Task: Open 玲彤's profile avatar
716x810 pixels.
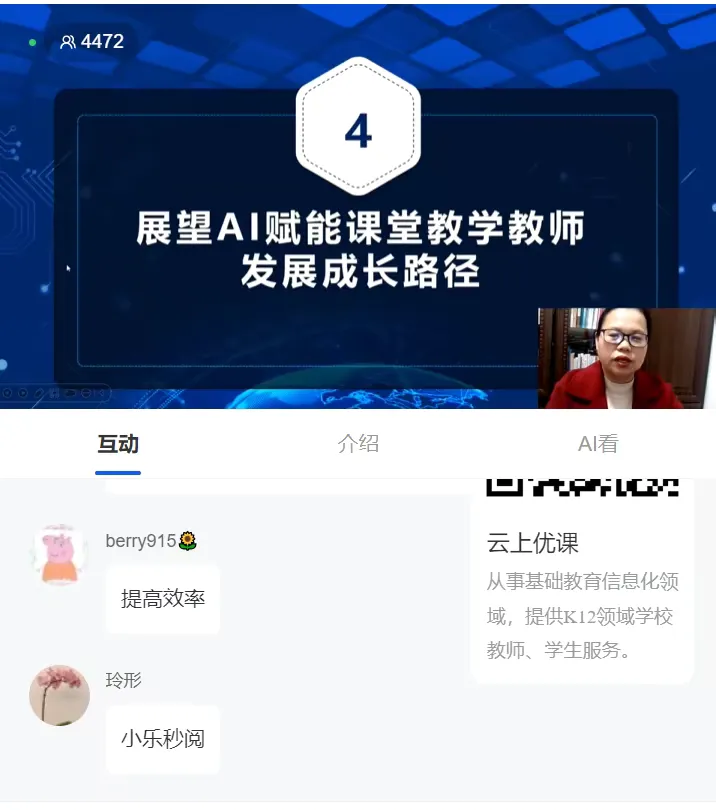Action: 59,695
